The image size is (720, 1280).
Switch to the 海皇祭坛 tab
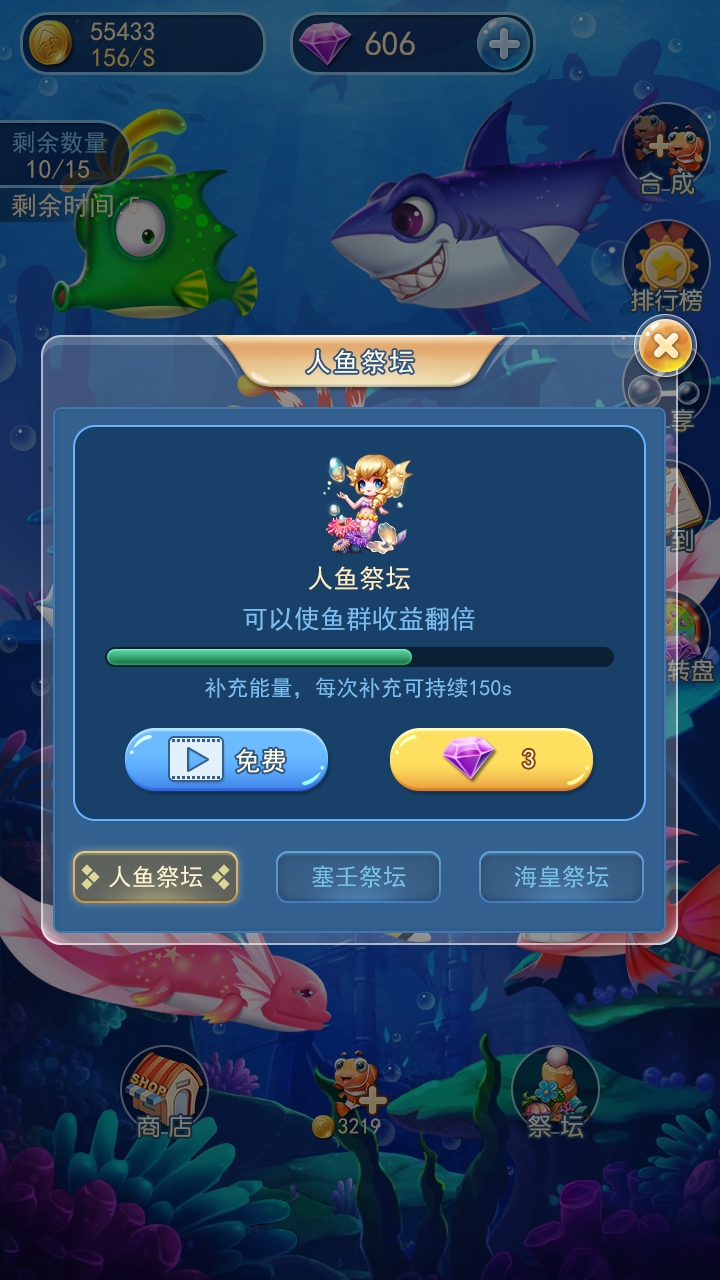(x=561, y=877)
